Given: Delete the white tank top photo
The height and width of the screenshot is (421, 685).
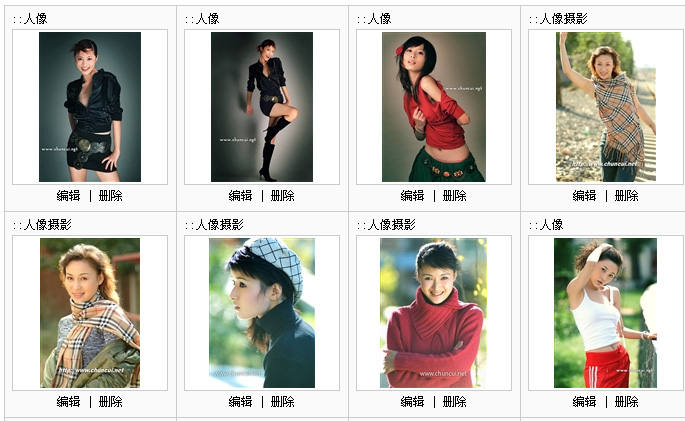Looking at the screenshot, I should 626,402.
